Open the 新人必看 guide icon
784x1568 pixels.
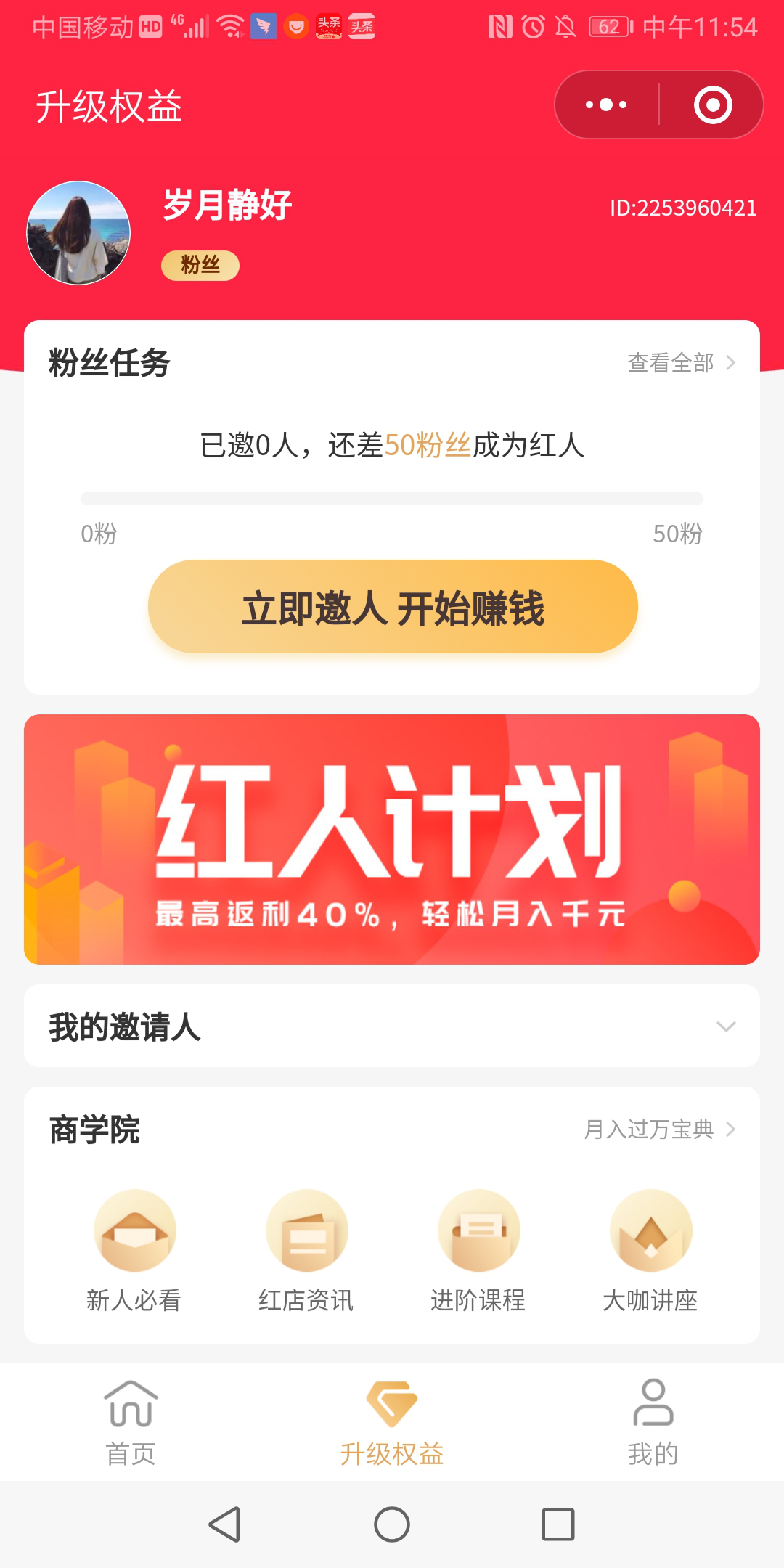tap(135, 1230)
